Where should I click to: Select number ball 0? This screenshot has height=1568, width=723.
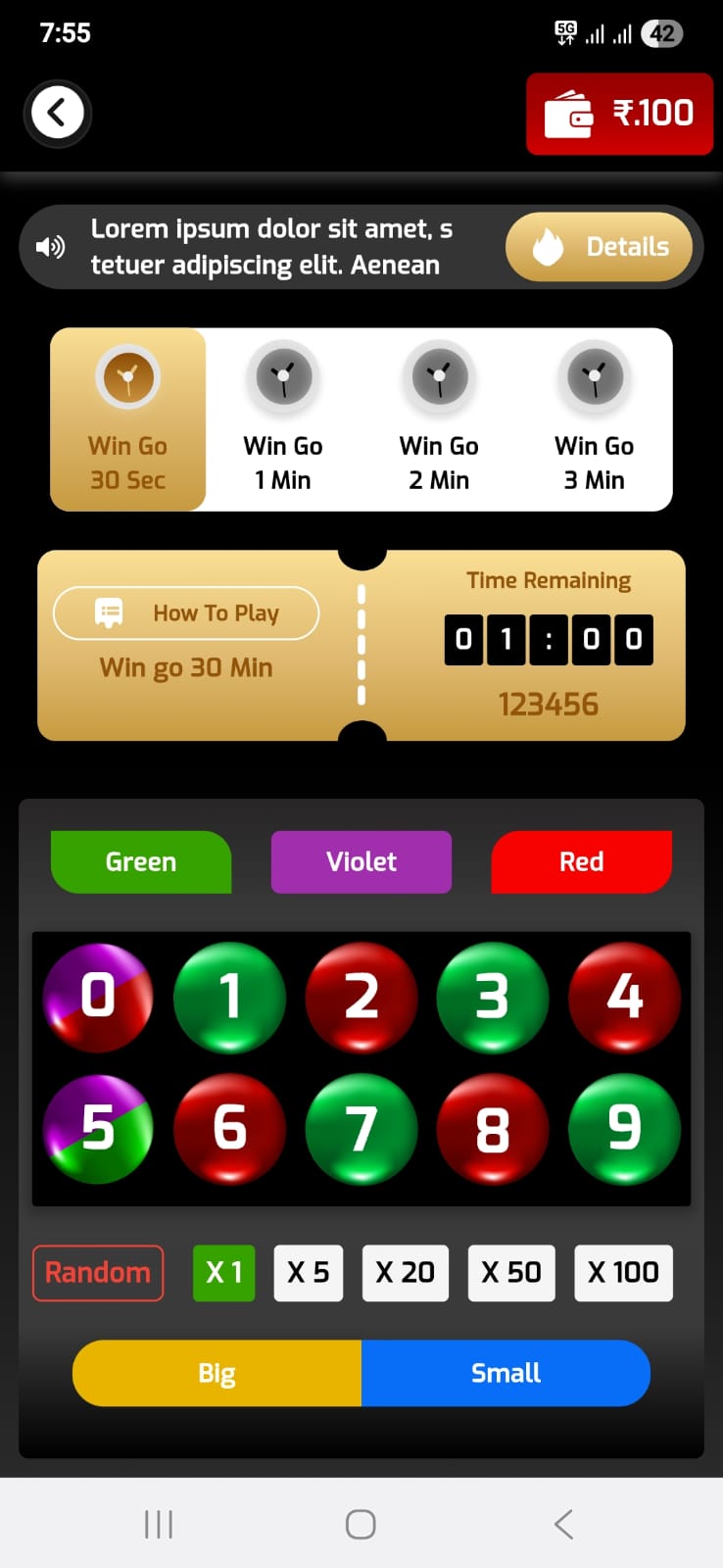(98, 998)
